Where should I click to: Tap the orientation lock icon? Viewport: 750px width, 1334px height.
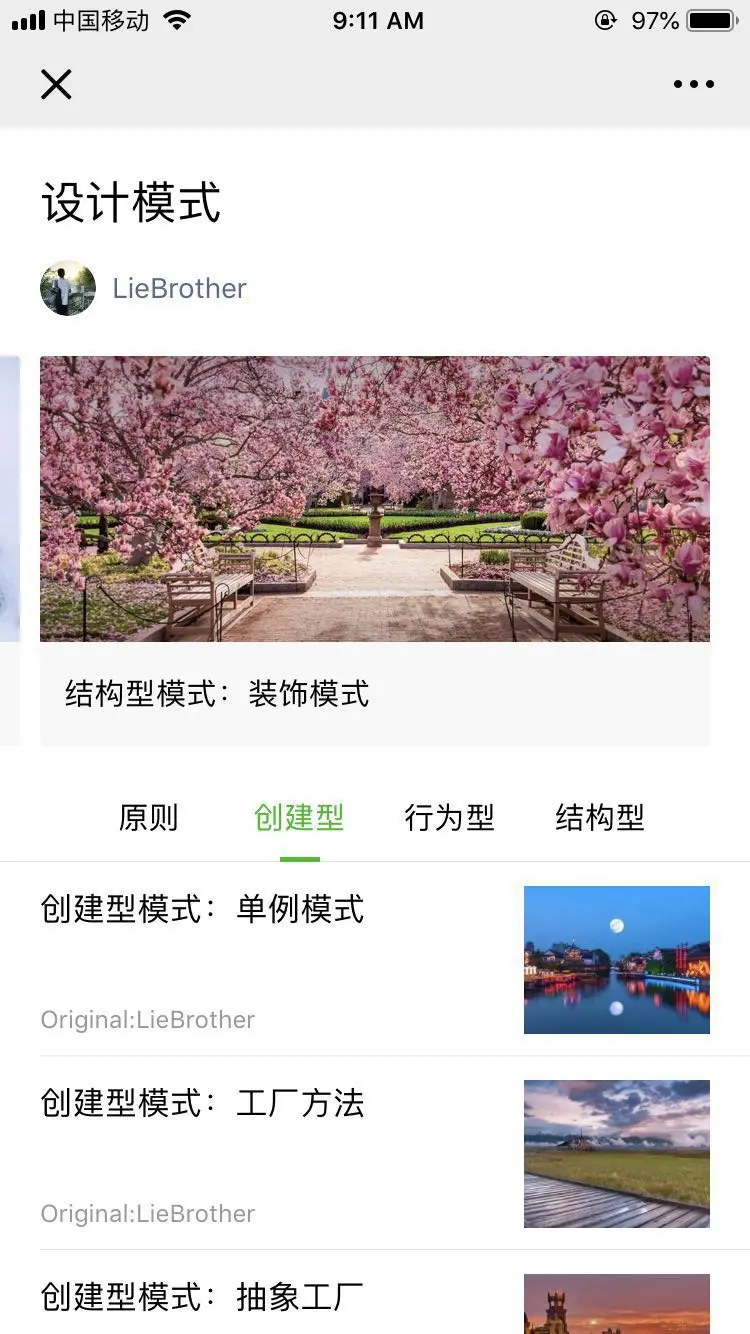click(606, 20)
